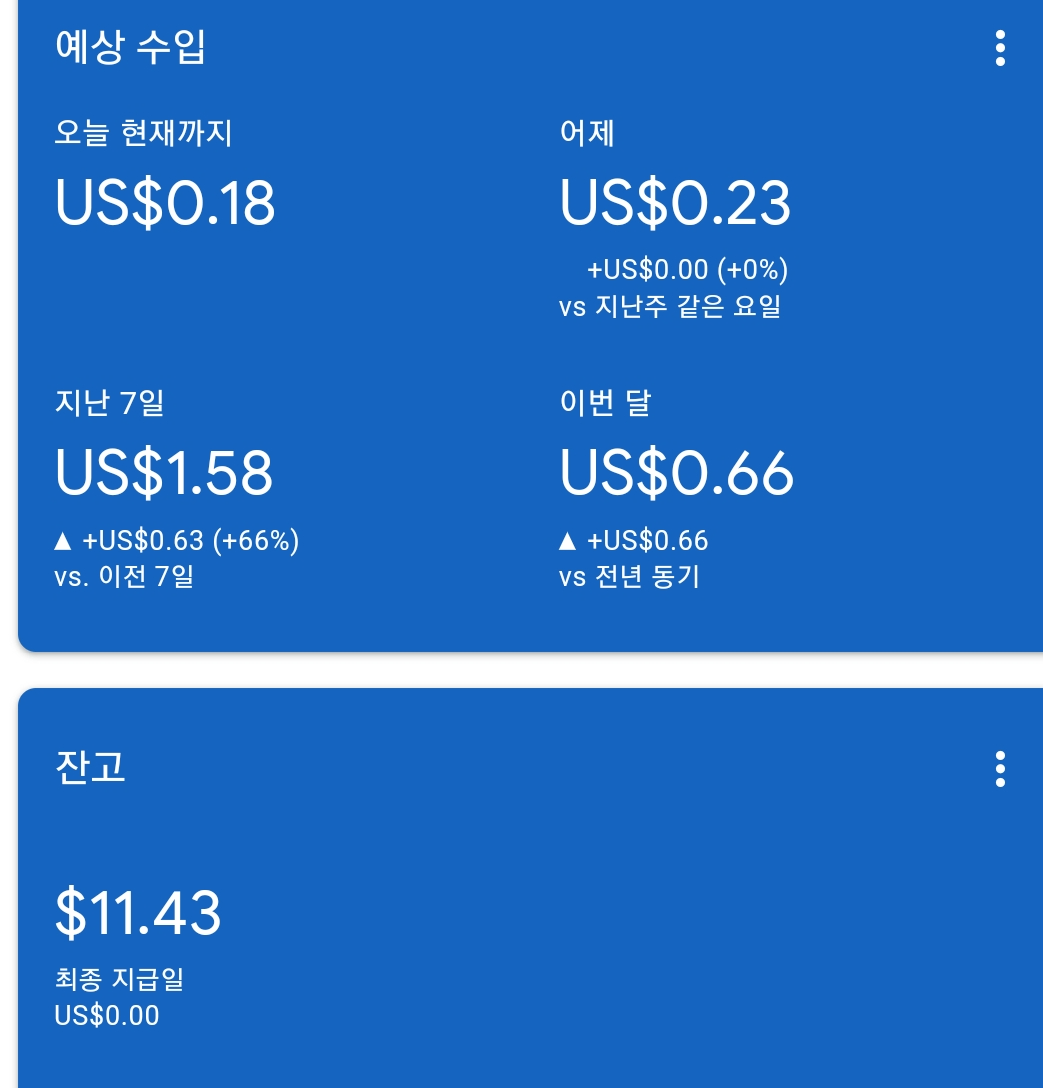Click the 지난 7일 label

tap(109, 403)
